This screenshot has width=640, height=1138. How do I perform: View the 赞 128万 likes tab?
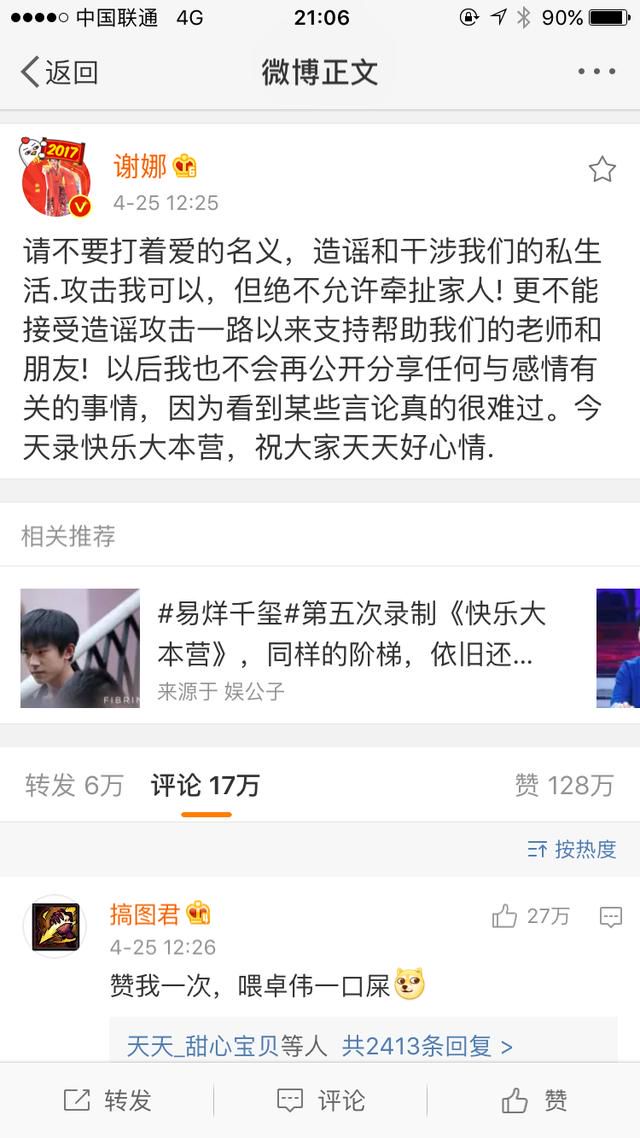tap(565, 785)
